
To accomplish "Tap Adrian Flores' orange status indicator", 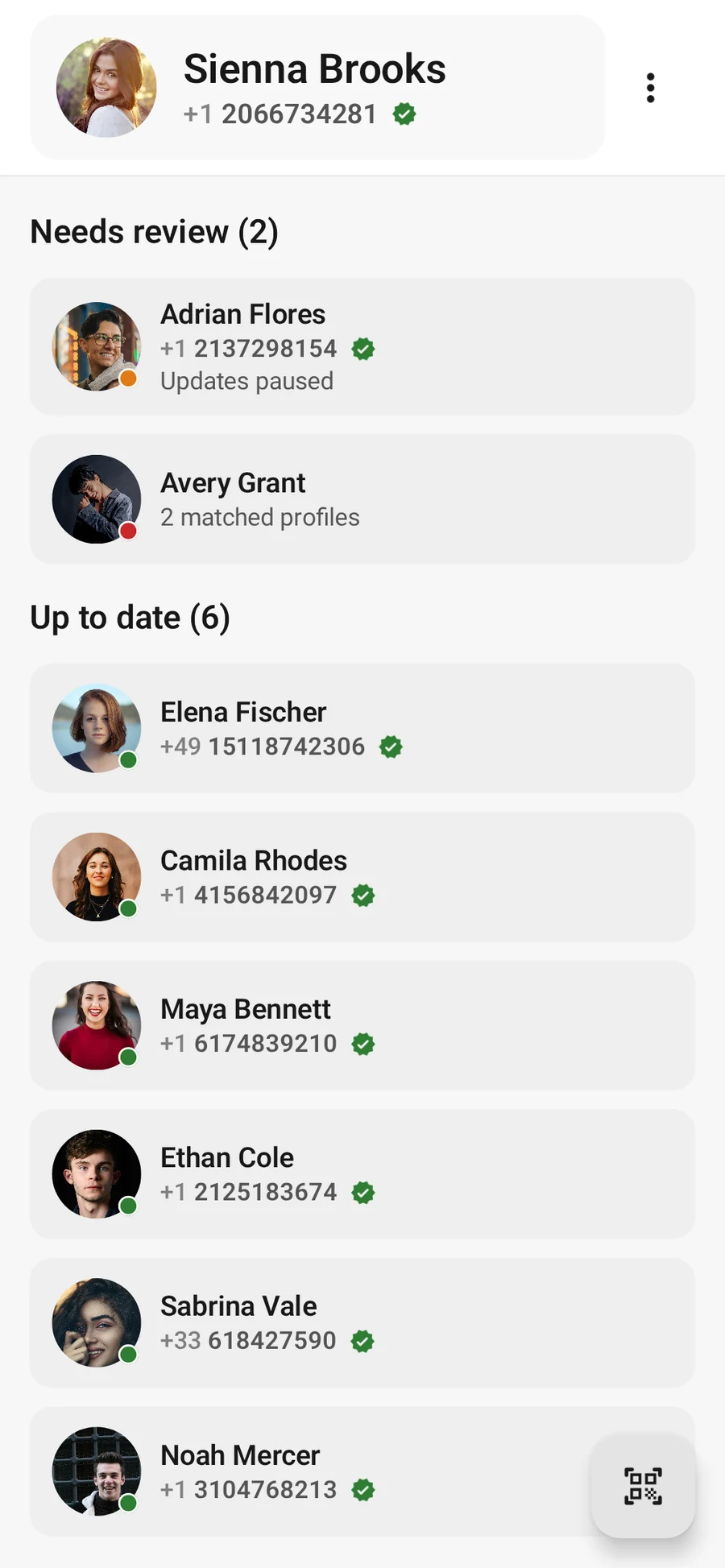I will pyautogui.click(x=127, y=377).
